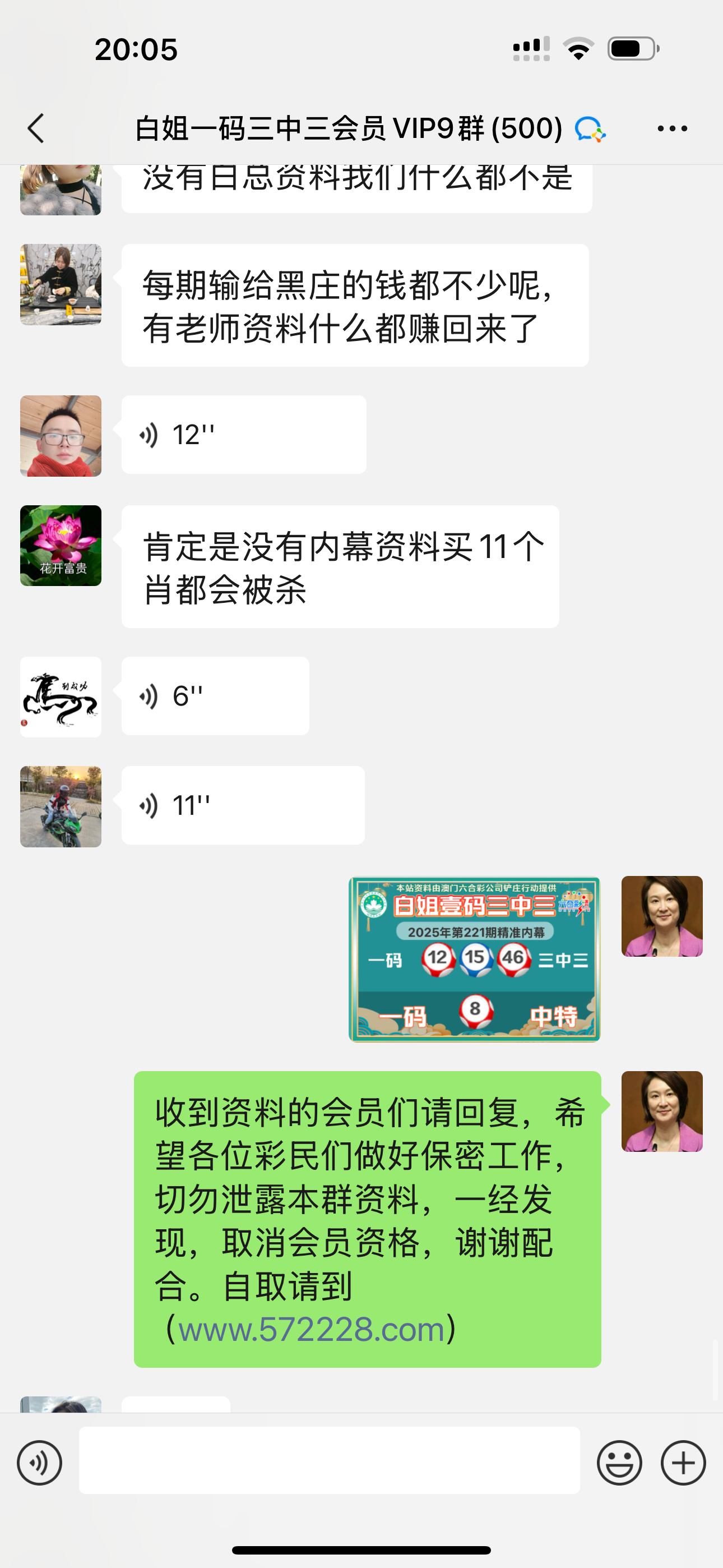Open the emoji sticker panel
Viewport: 723px width, 1568px height.
pyautogui.click(x=619, y=1463)
